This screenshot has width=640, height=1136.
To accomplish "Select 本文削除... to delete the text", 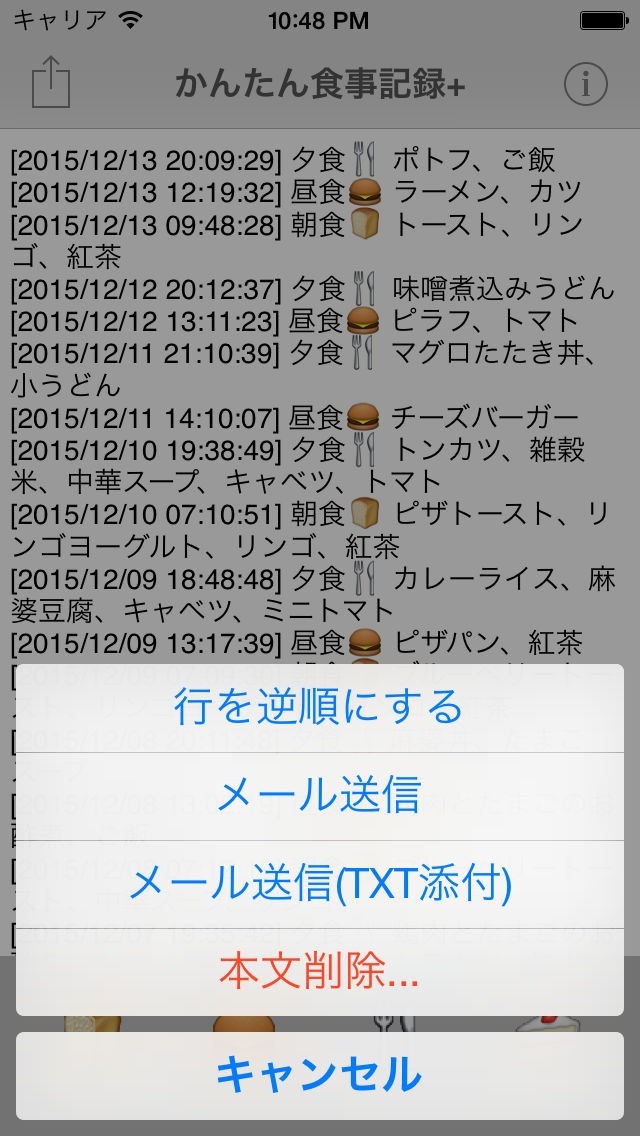I will 319,971.
